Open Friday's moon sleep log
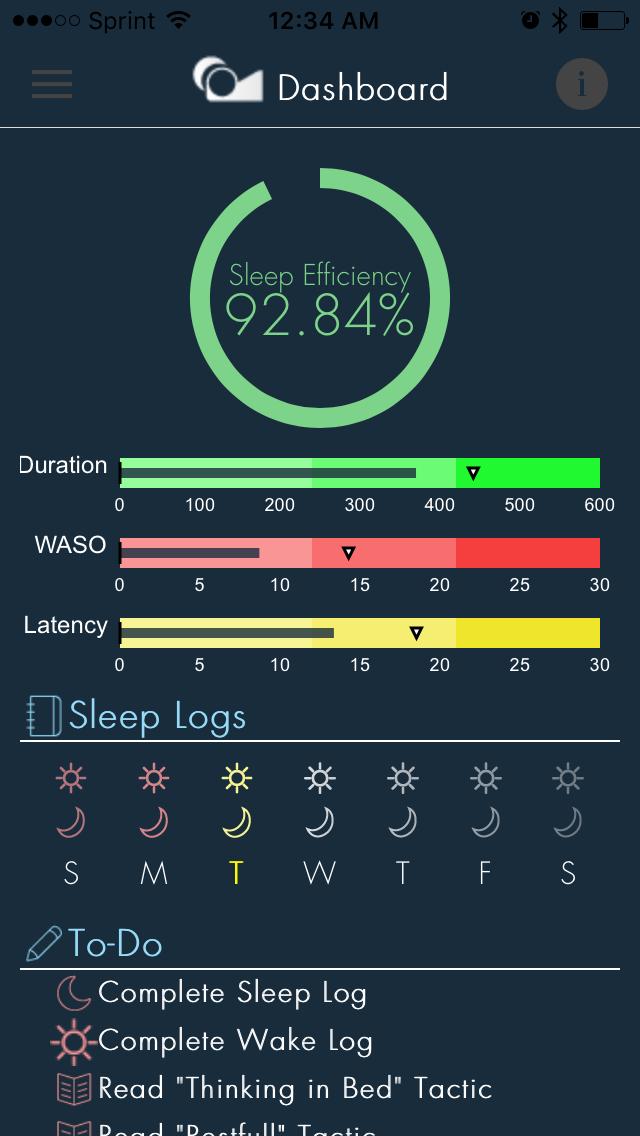Viewport: 640px width, 1136px height. click(486, 823)
